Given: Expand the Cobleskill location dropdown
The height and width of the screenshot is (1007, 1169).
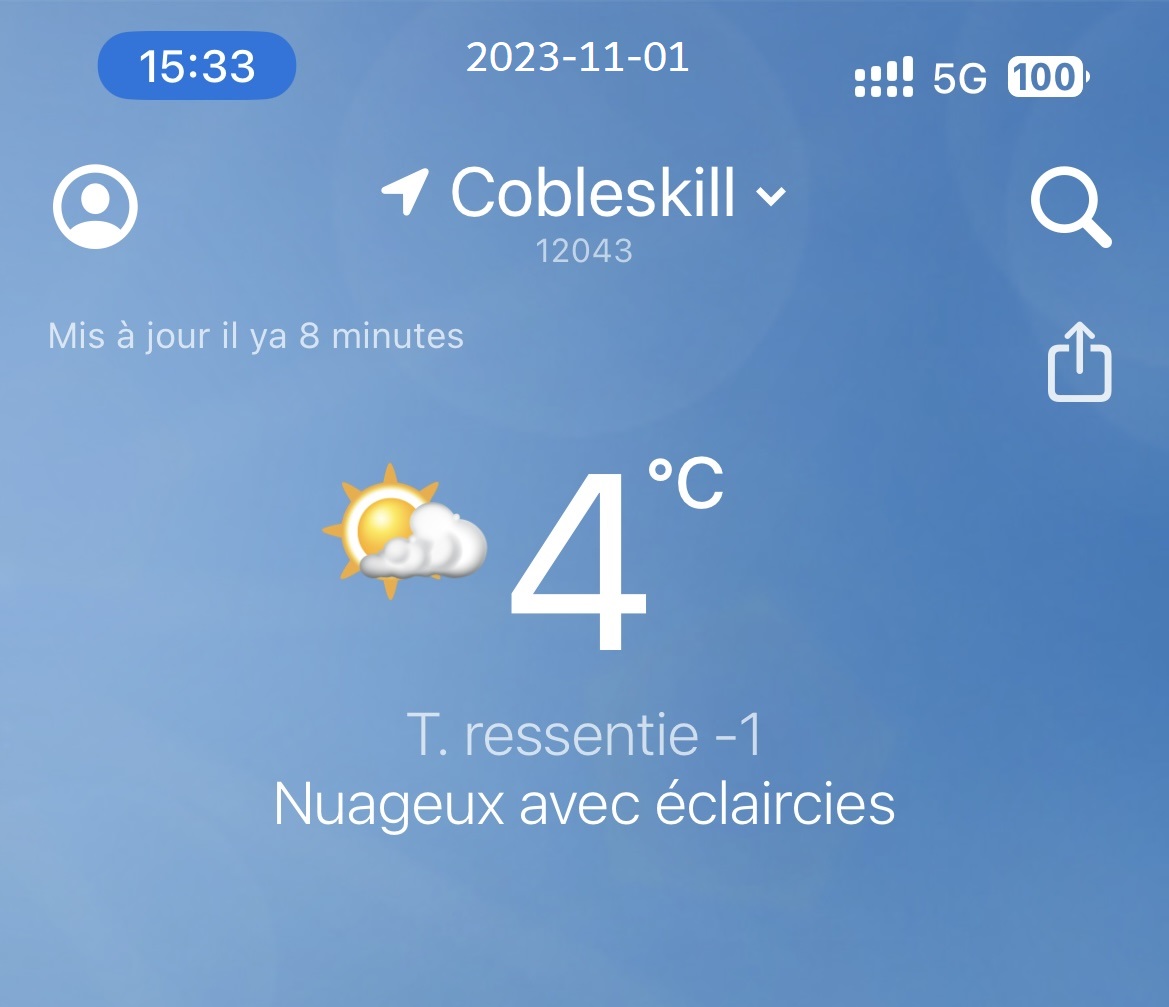Looking at the screenshot, I should click(x=771, y=196).
